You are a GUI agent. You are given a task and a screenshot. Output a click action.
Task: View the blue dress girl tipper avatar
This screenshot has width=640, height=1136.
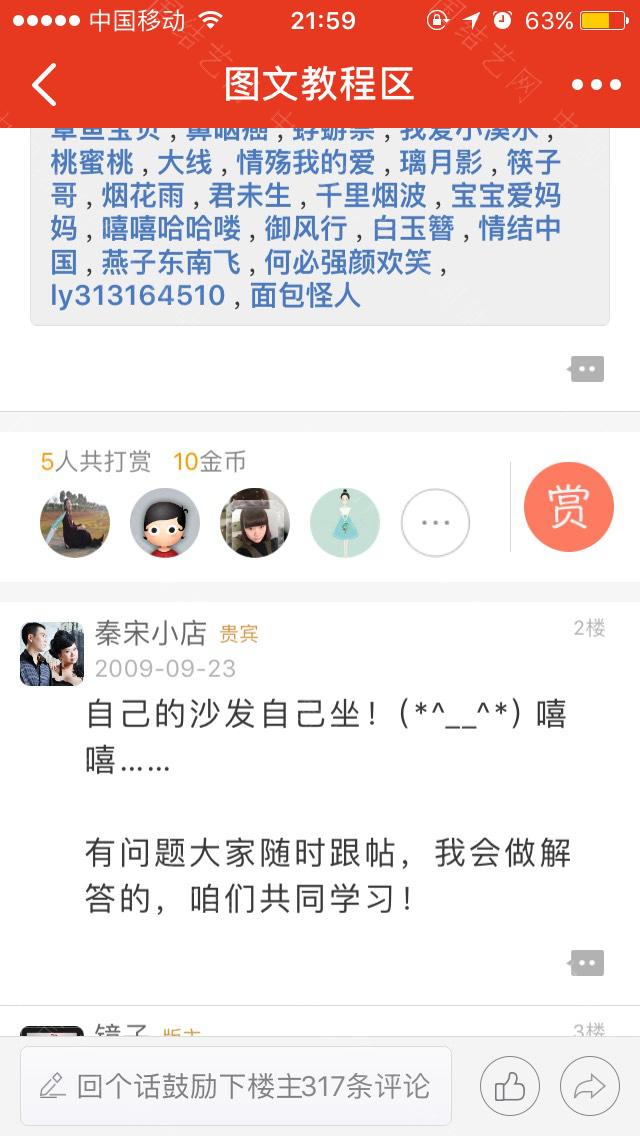(x=345, y=522)
